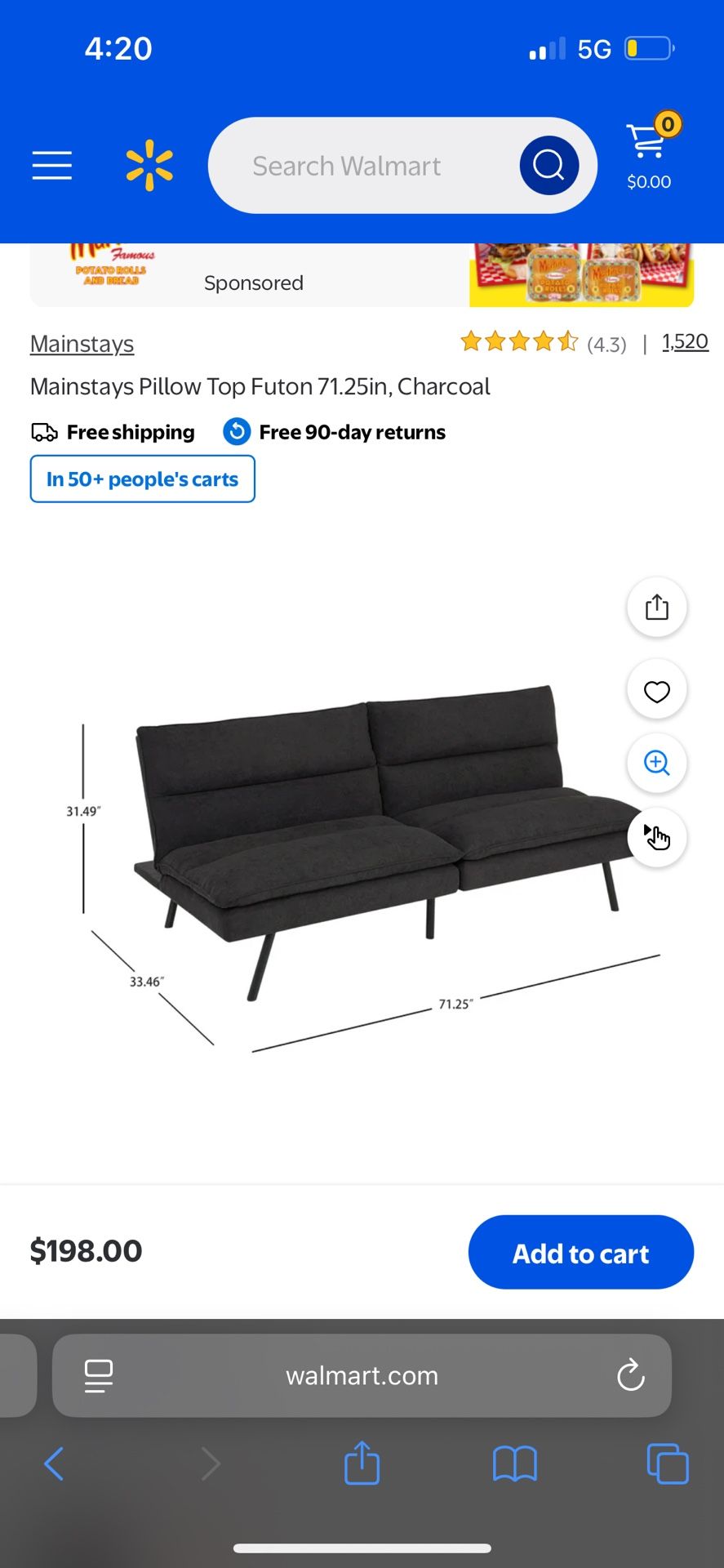The height and width of the screenshot is (1568, 724).
Task: Open Safari page settings icon
Action: [x=98, y=1375]
